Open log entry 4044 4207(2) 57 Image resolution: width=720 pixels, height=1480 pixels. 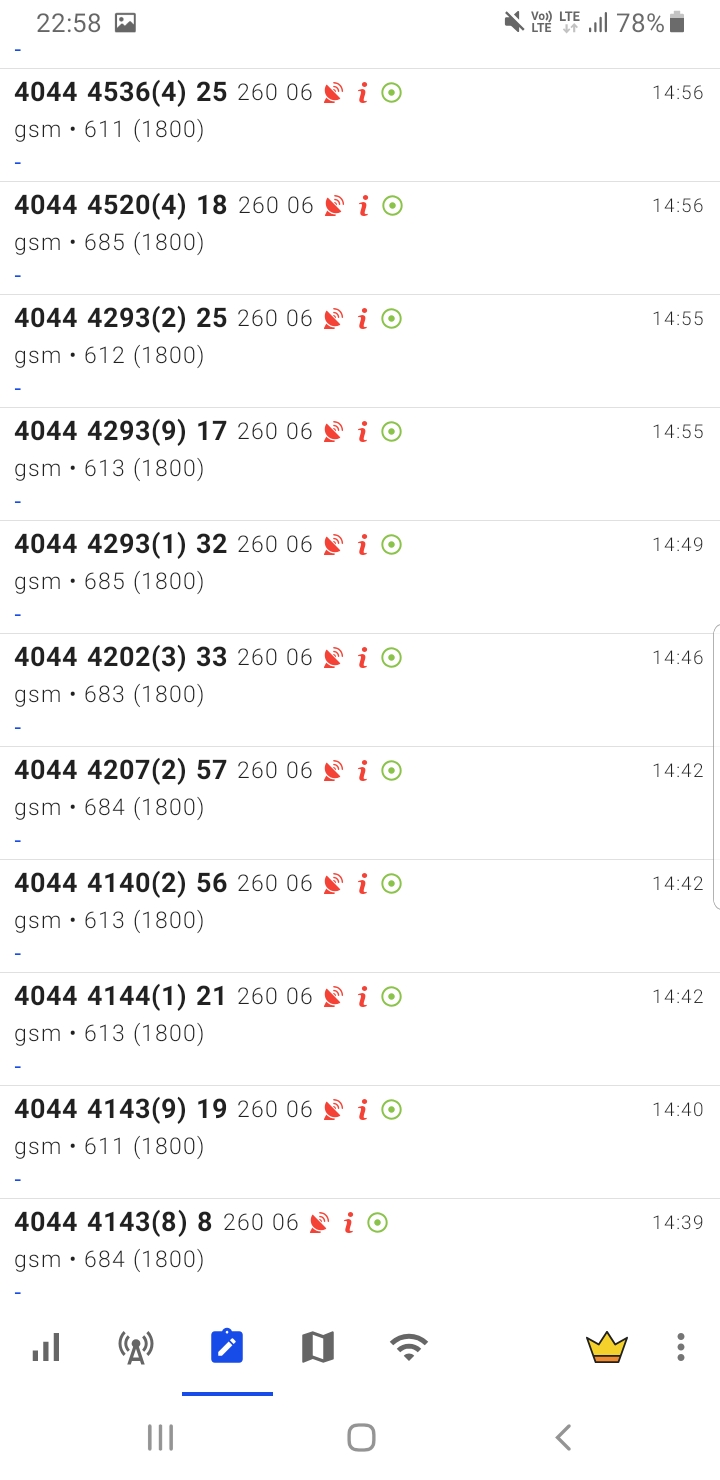click(x=360, y=803)
